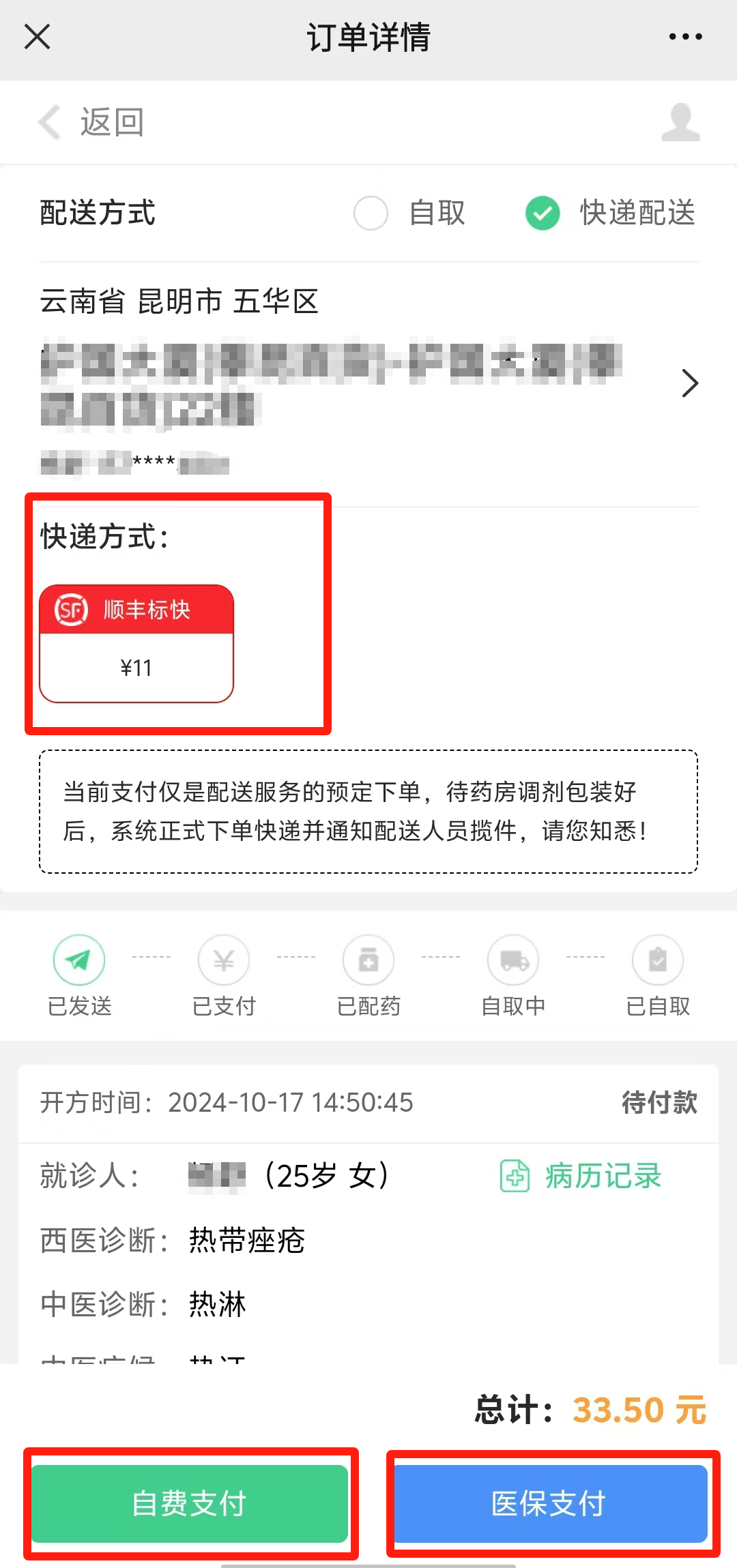Click the green medical cross icon beside 病历记录
The width and height of the screenshot is (737, 1568).
tap(514, 1175)
